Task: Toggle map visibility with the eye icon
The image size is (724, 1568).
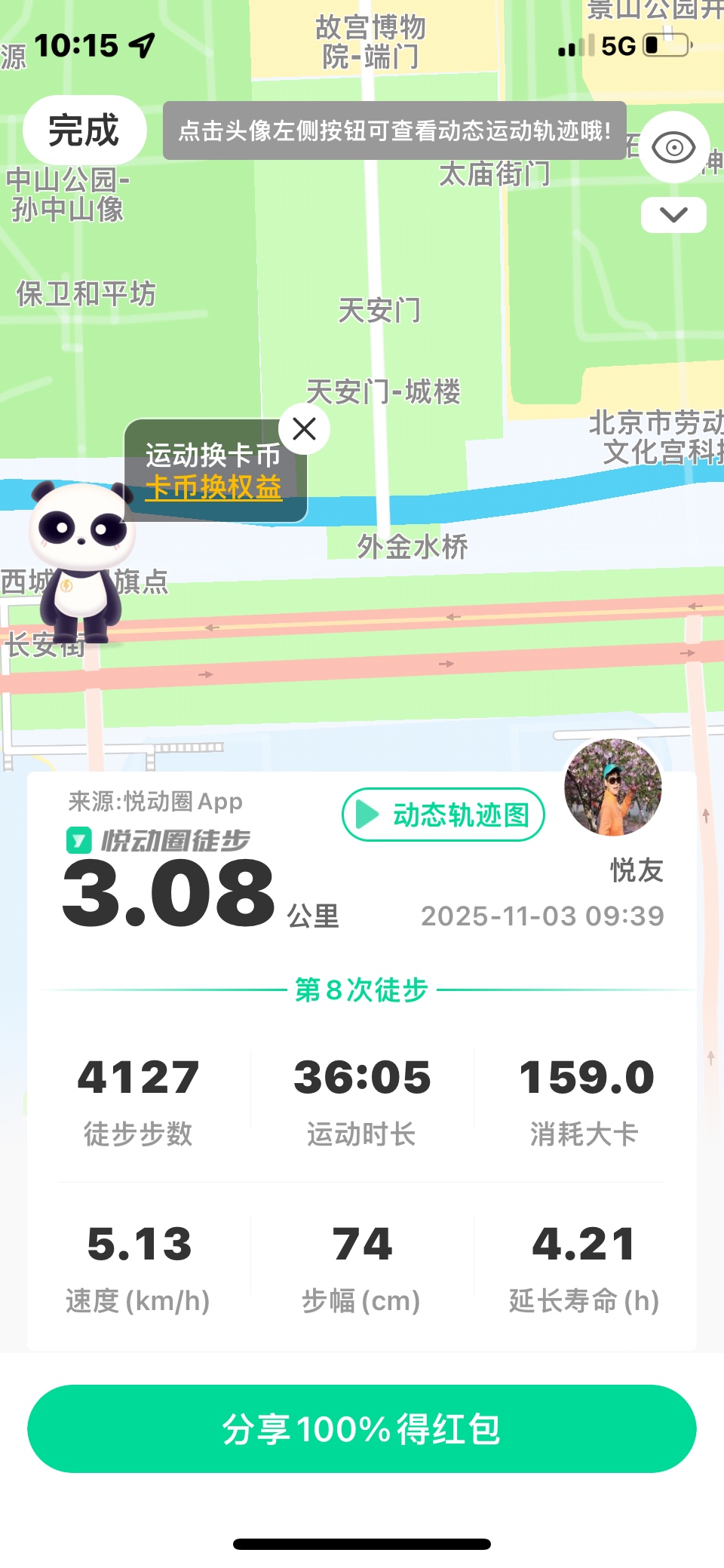Action: pos(673,147)
